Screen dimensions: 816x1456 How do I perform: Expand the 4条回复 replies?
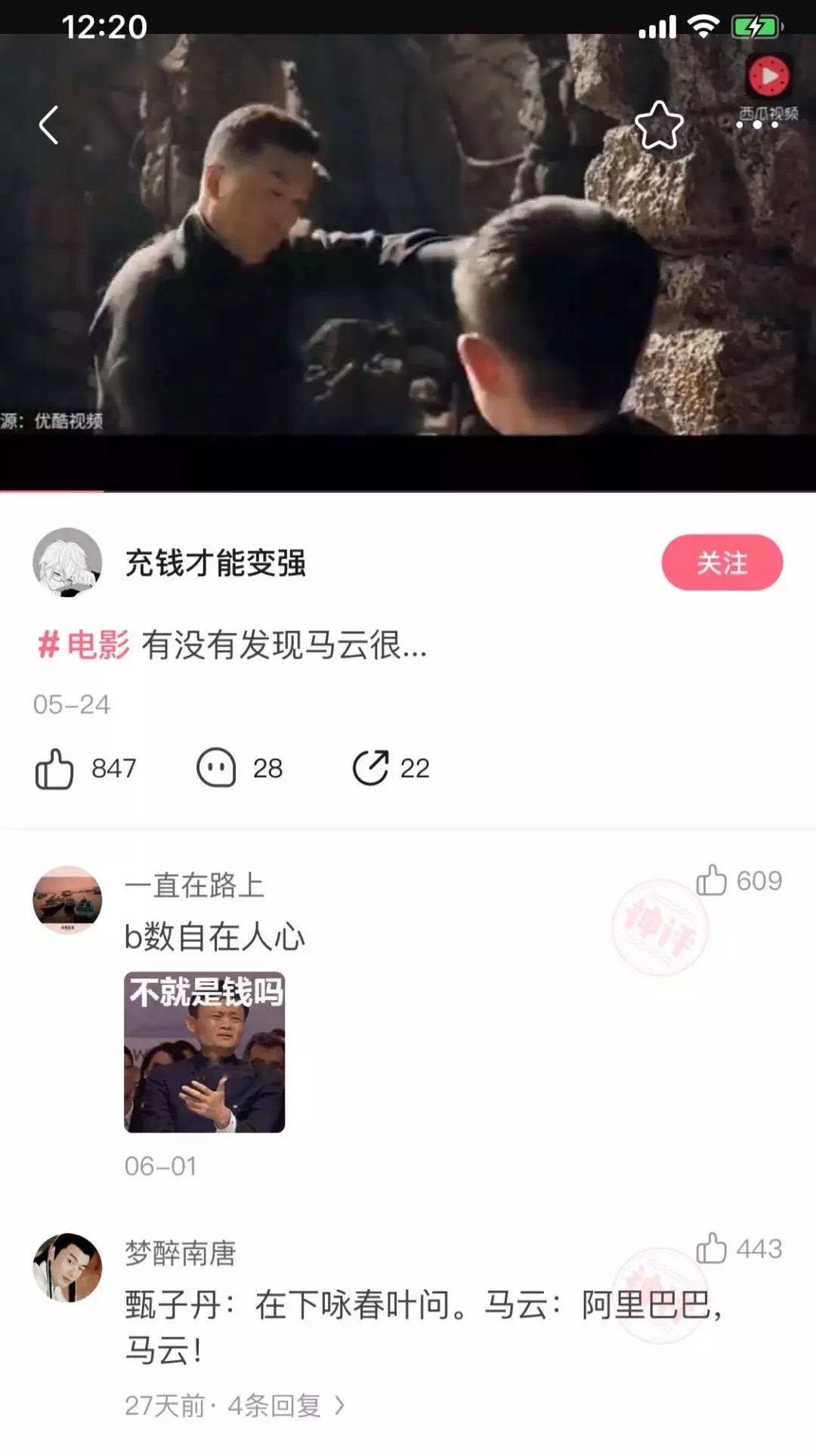click(x=286, y=1406)
